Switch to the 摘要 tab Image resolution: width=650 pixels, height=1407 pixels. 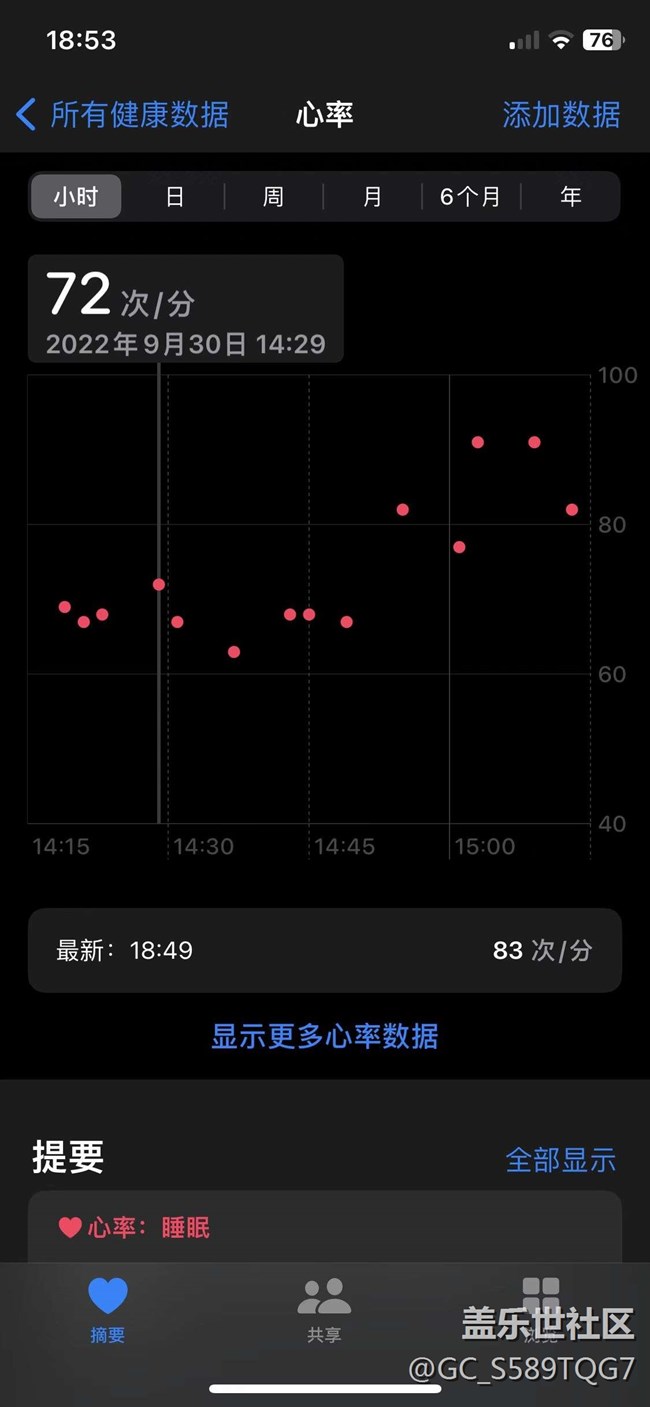click(108, 1308)
